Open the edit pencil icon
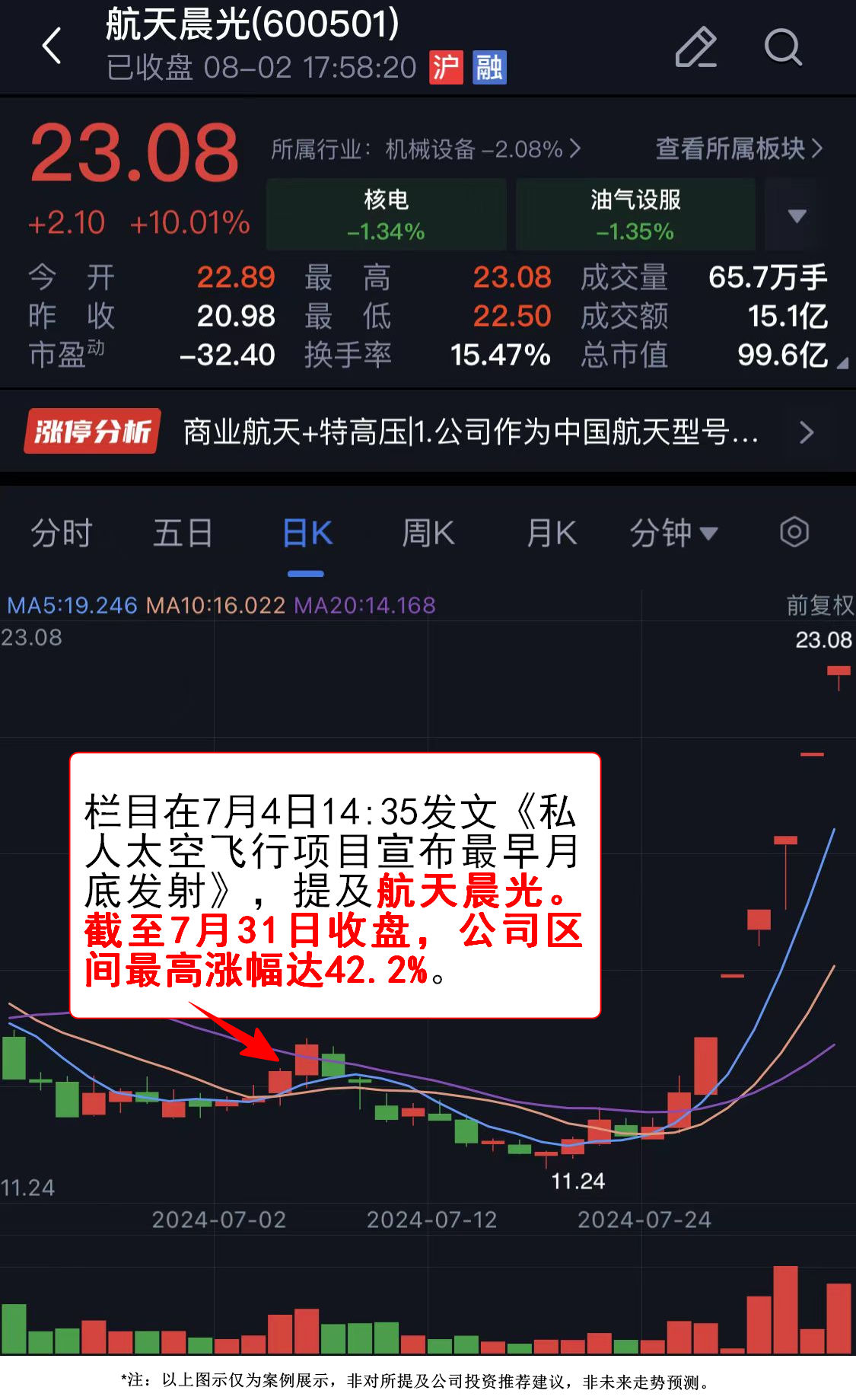 point(695,47)
